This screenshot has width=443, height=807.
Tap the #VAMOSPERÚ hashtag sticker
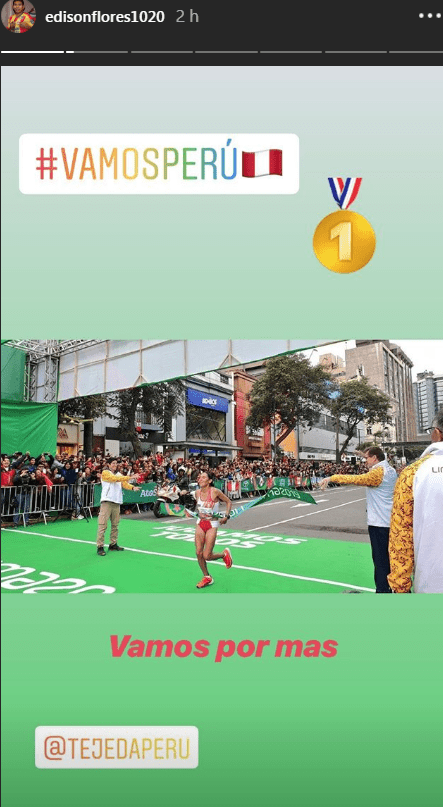coord(159,164)
